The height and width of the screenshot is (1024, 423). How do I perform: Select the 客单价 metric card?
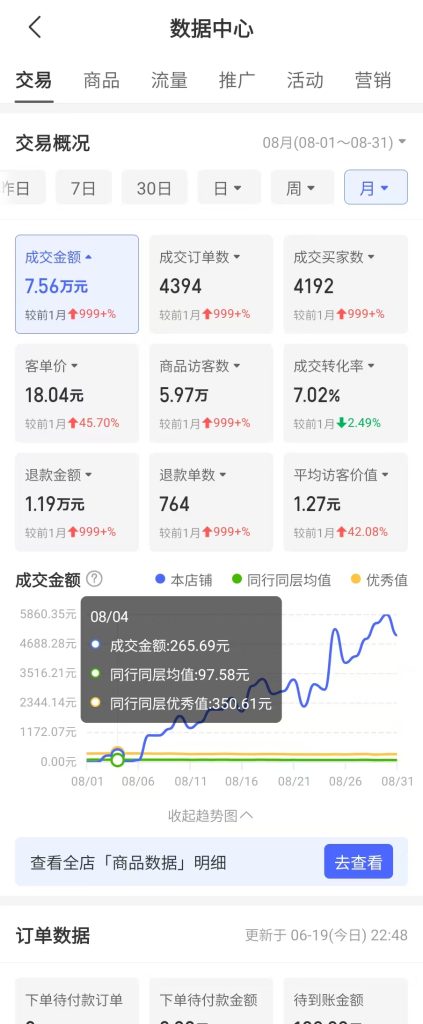(77, 393)
